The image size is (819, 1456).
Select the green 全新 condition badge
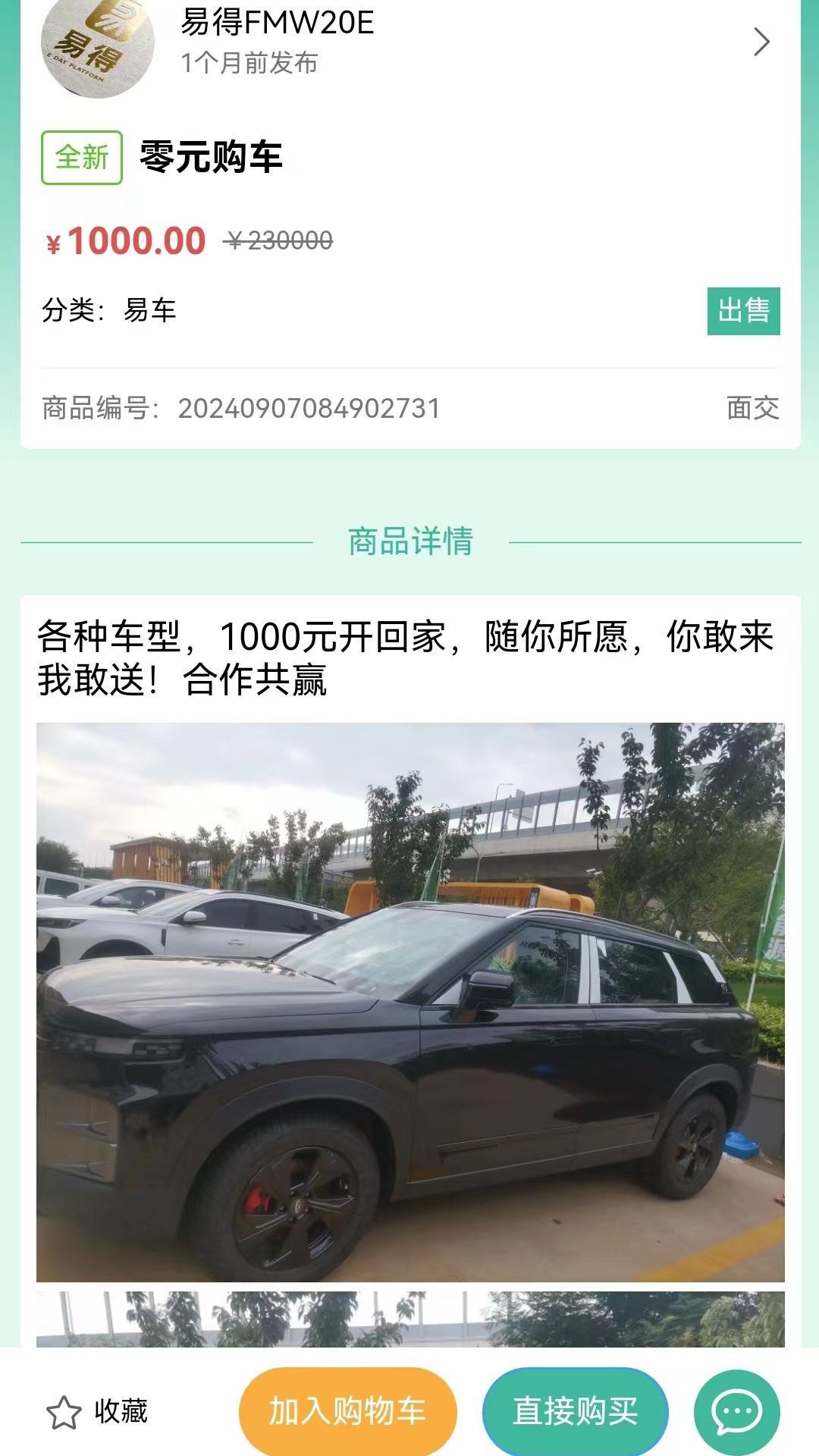81,156
